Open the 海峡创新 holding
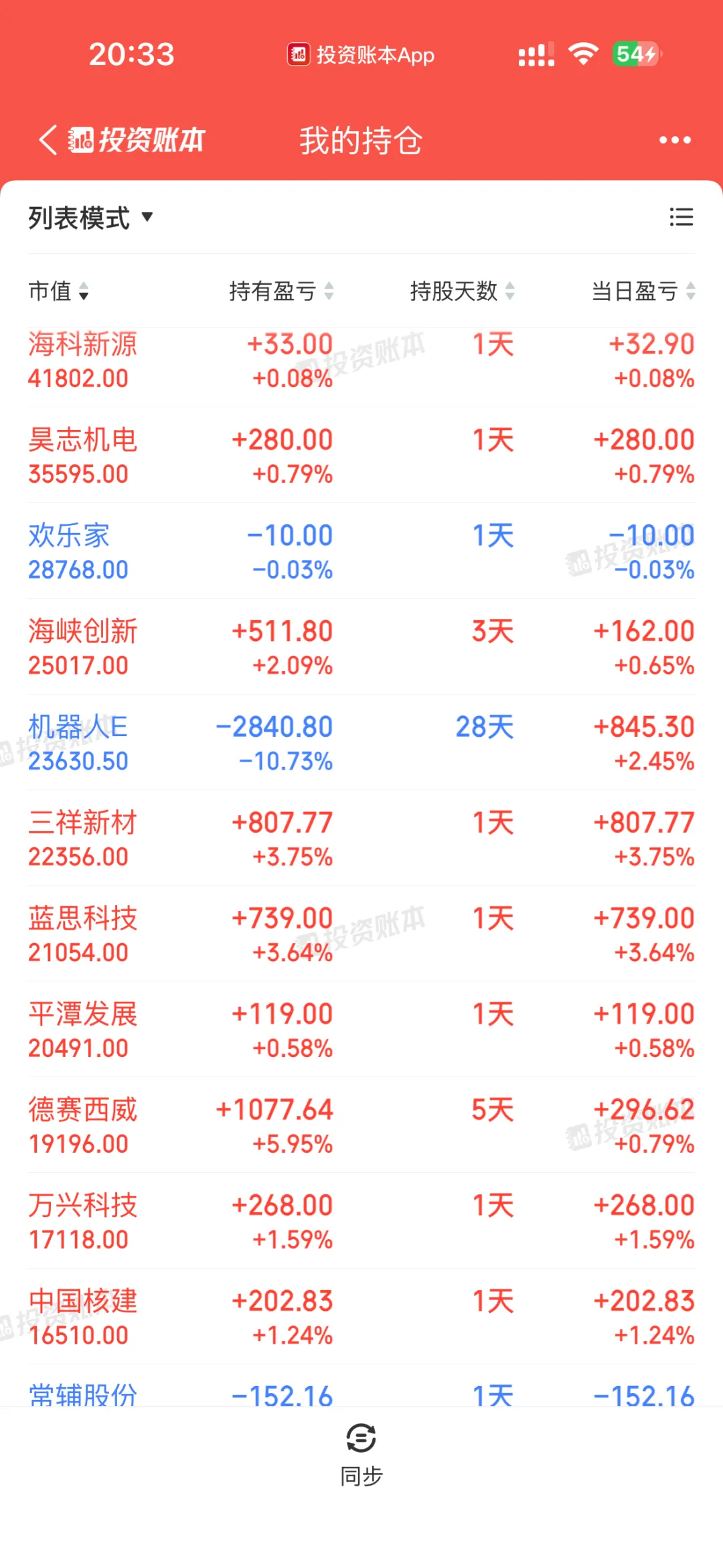Screen dimensions: 723x1568 tap(361, 647)
